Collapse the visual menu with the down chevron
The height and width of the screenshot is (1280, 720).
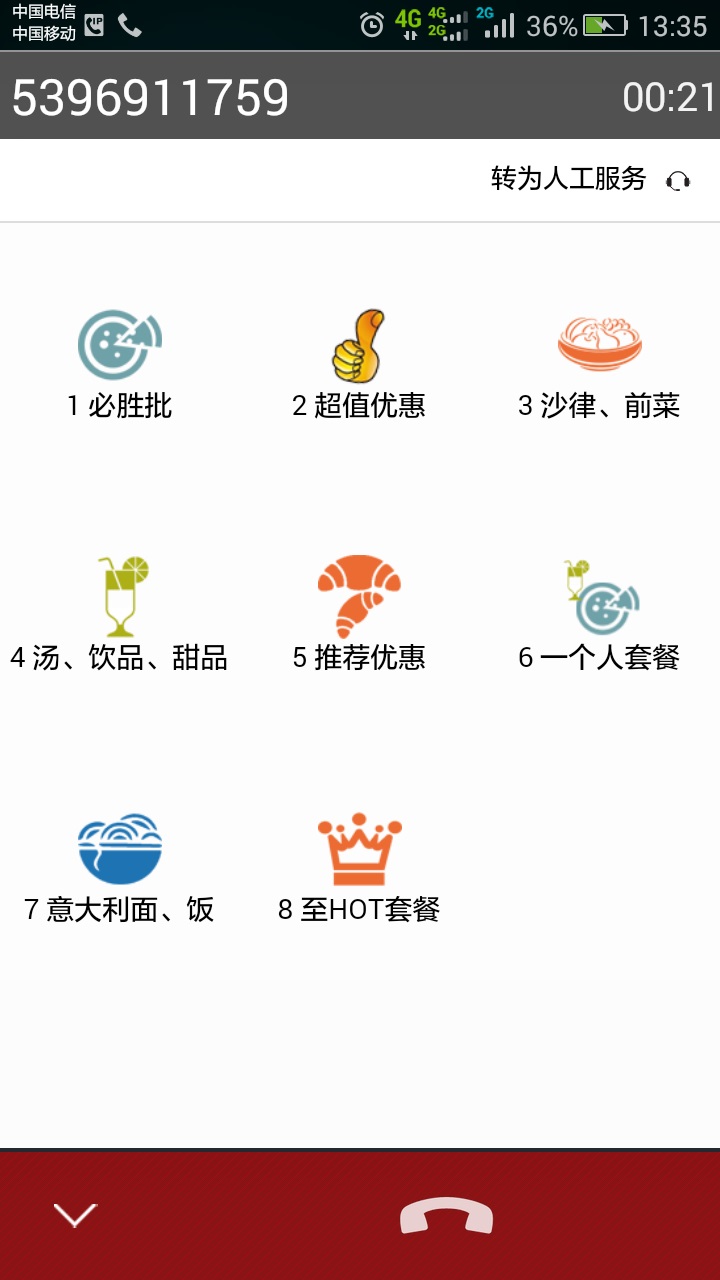click(75, 1215)
